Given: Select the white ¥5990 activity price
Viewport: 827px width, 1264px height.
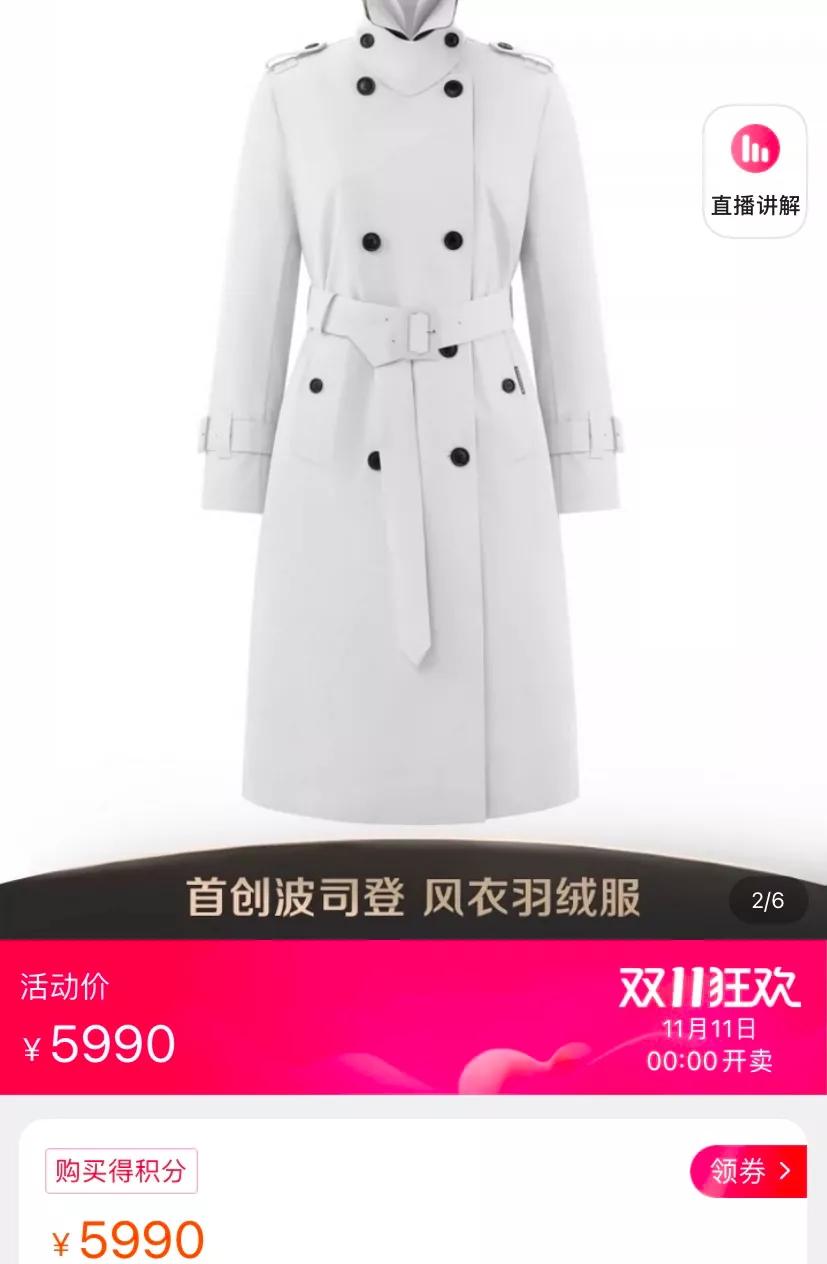Looking at the screenshot, I should click(x=103, y=1043).
